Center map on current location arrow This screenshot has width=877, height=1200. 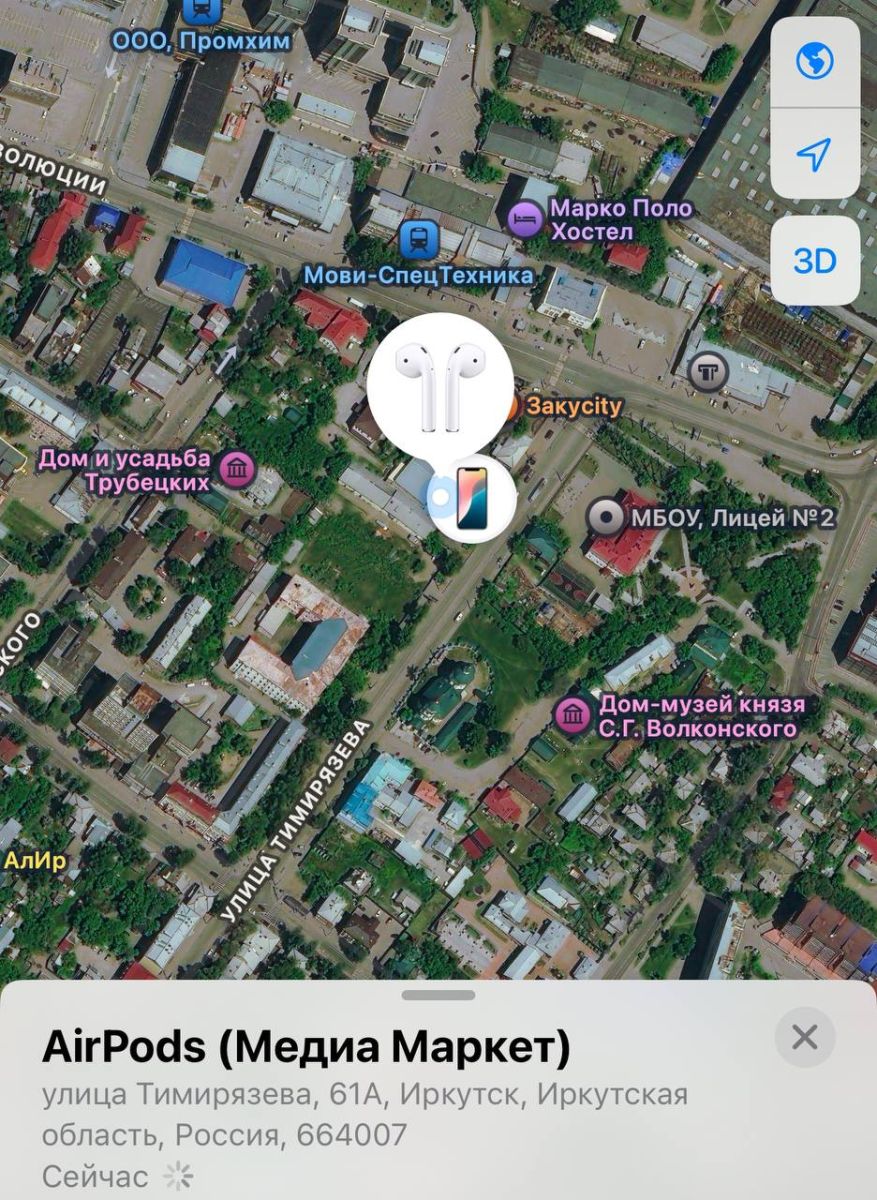tap(814, 154)
